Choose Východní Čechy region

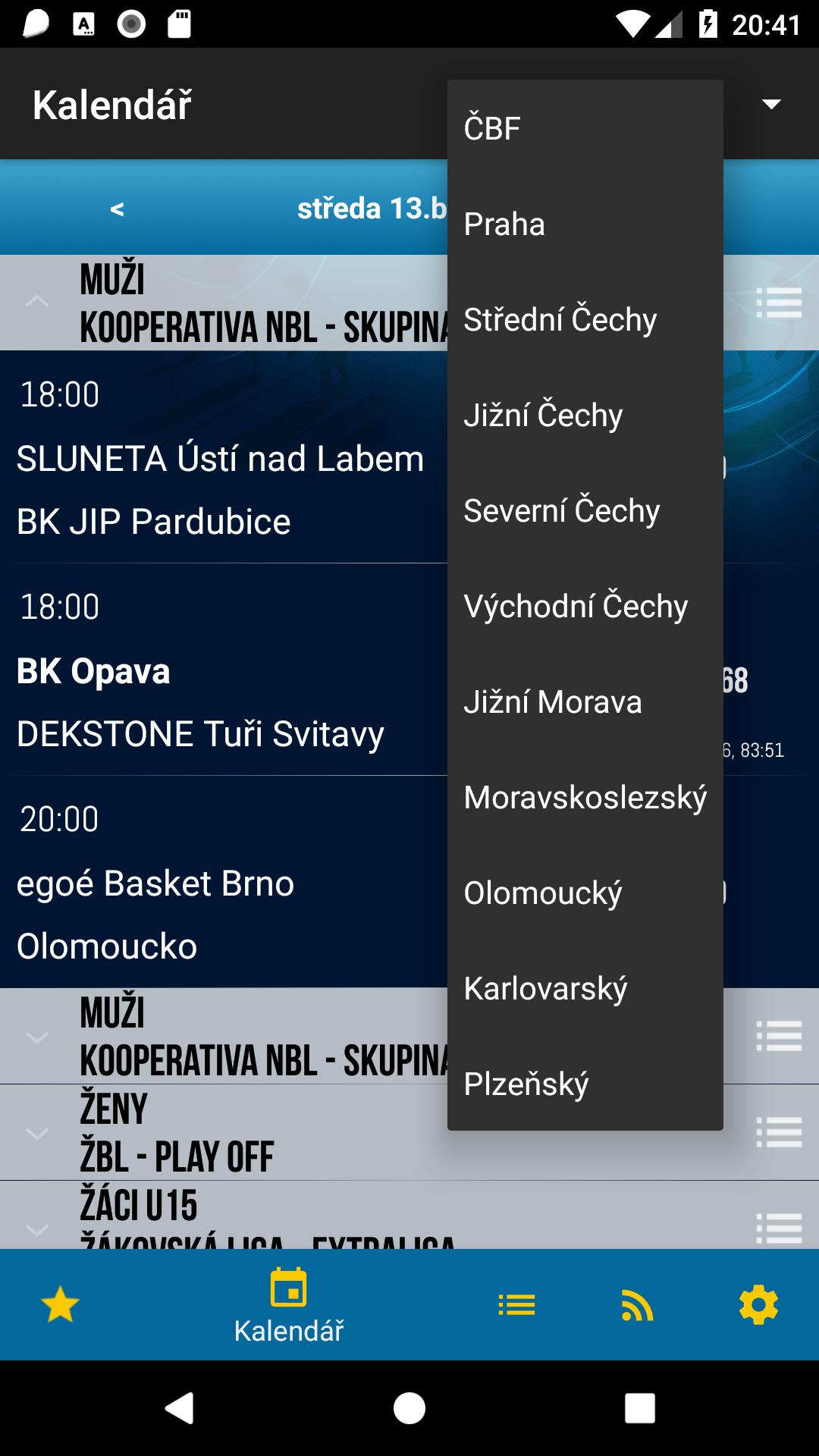(584, 606)
